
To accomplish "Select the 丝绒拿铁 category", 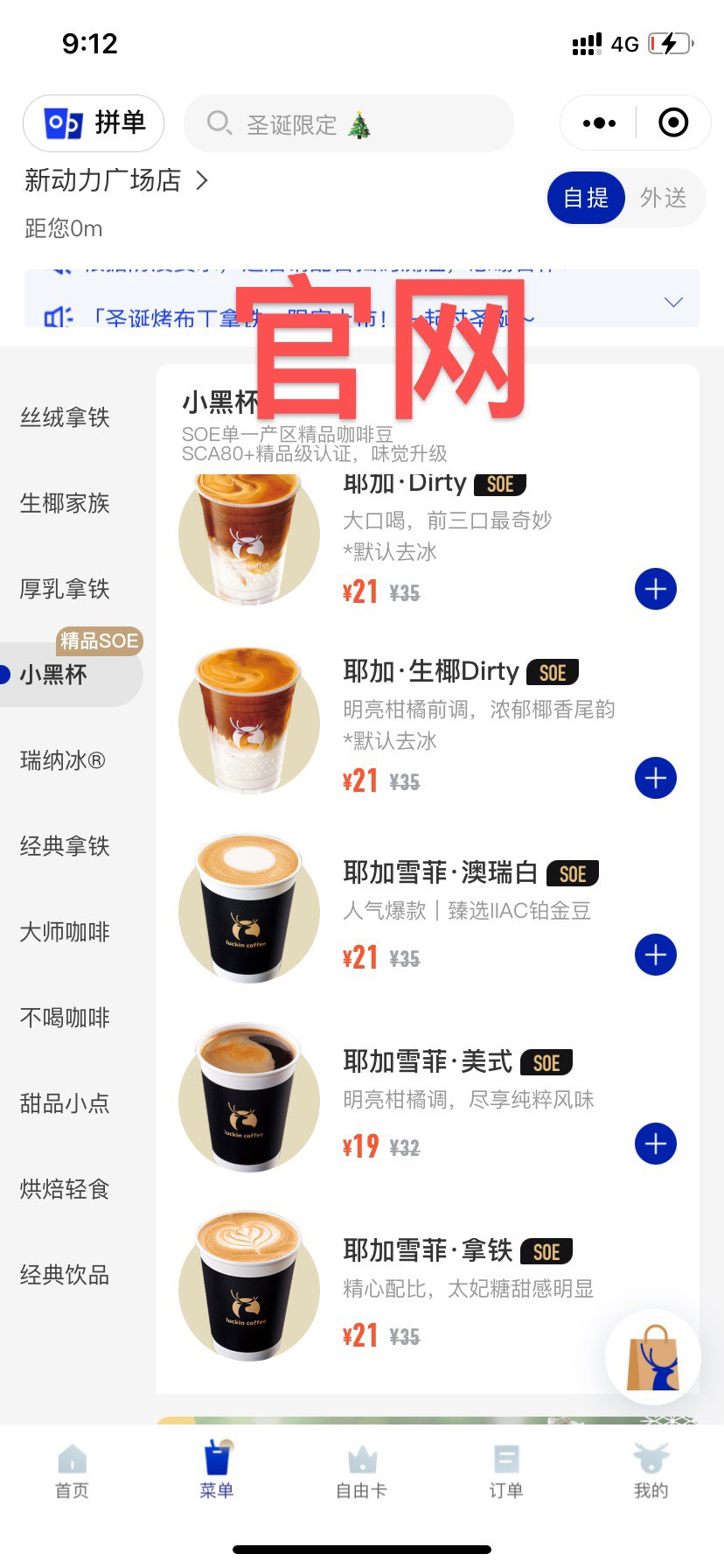I will [65, 417].
